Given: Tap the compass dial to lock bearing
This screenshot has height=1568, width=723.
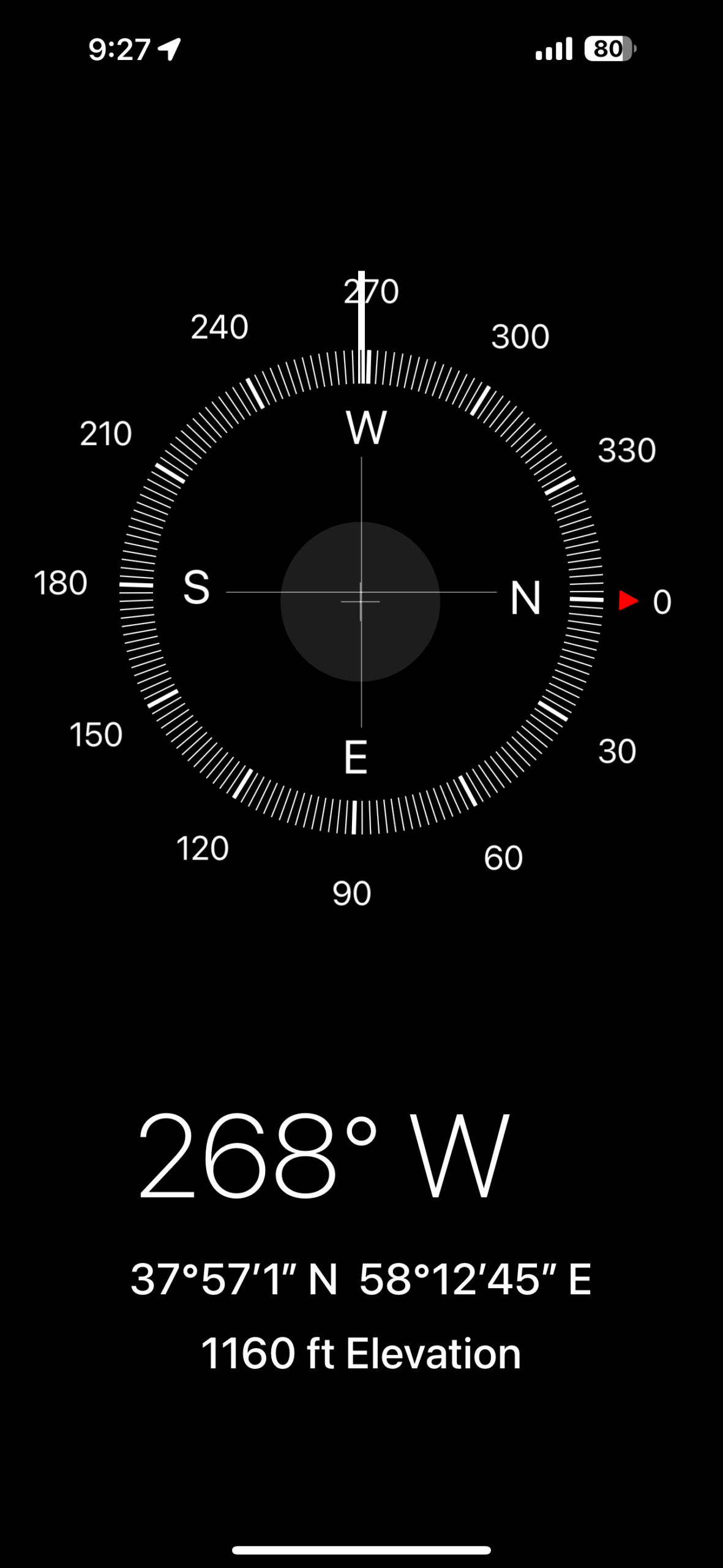Looking at the screenshot, I should pos(361,592).
